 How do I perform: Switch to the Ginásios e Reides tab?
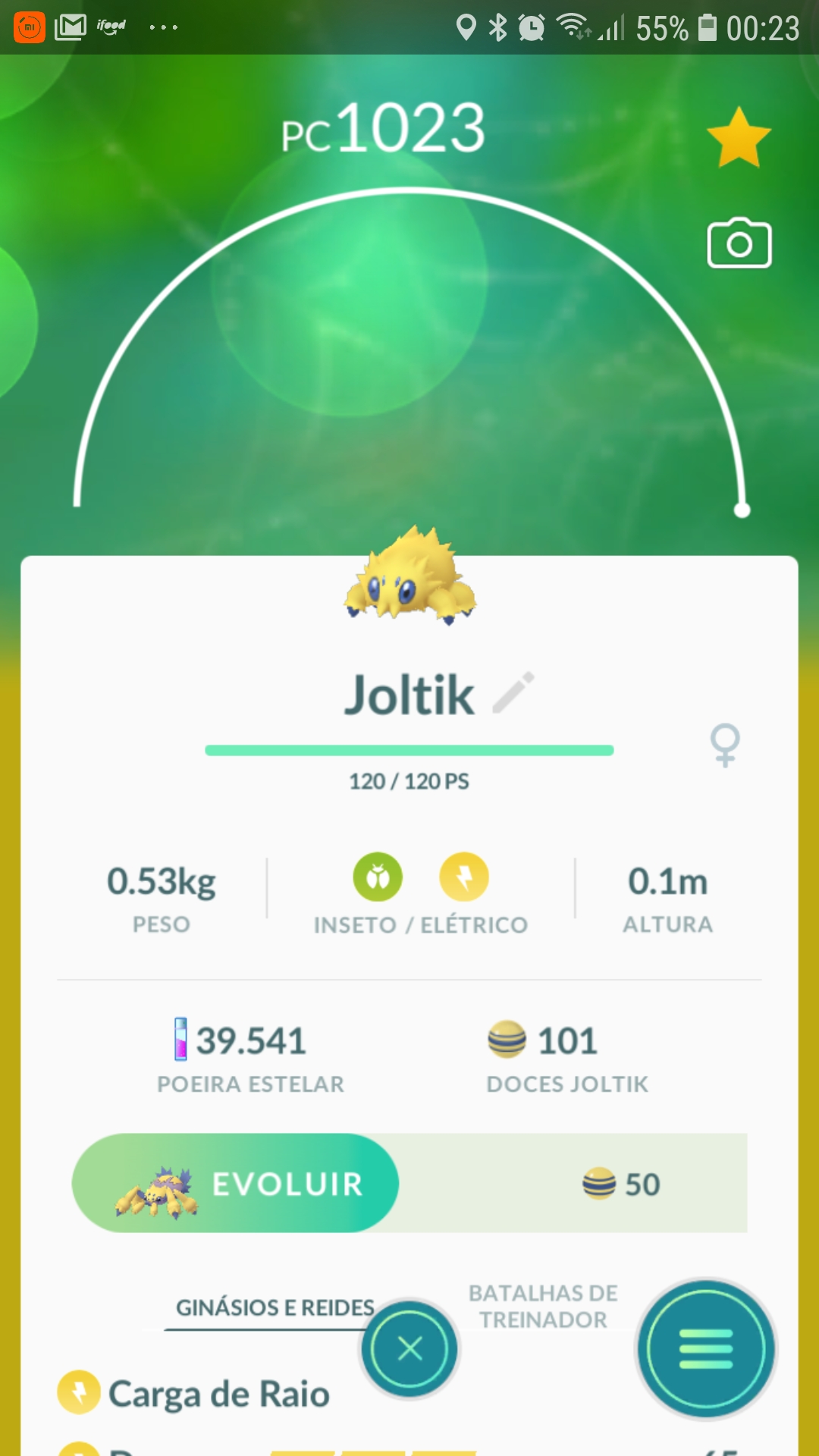[275, 1307]
